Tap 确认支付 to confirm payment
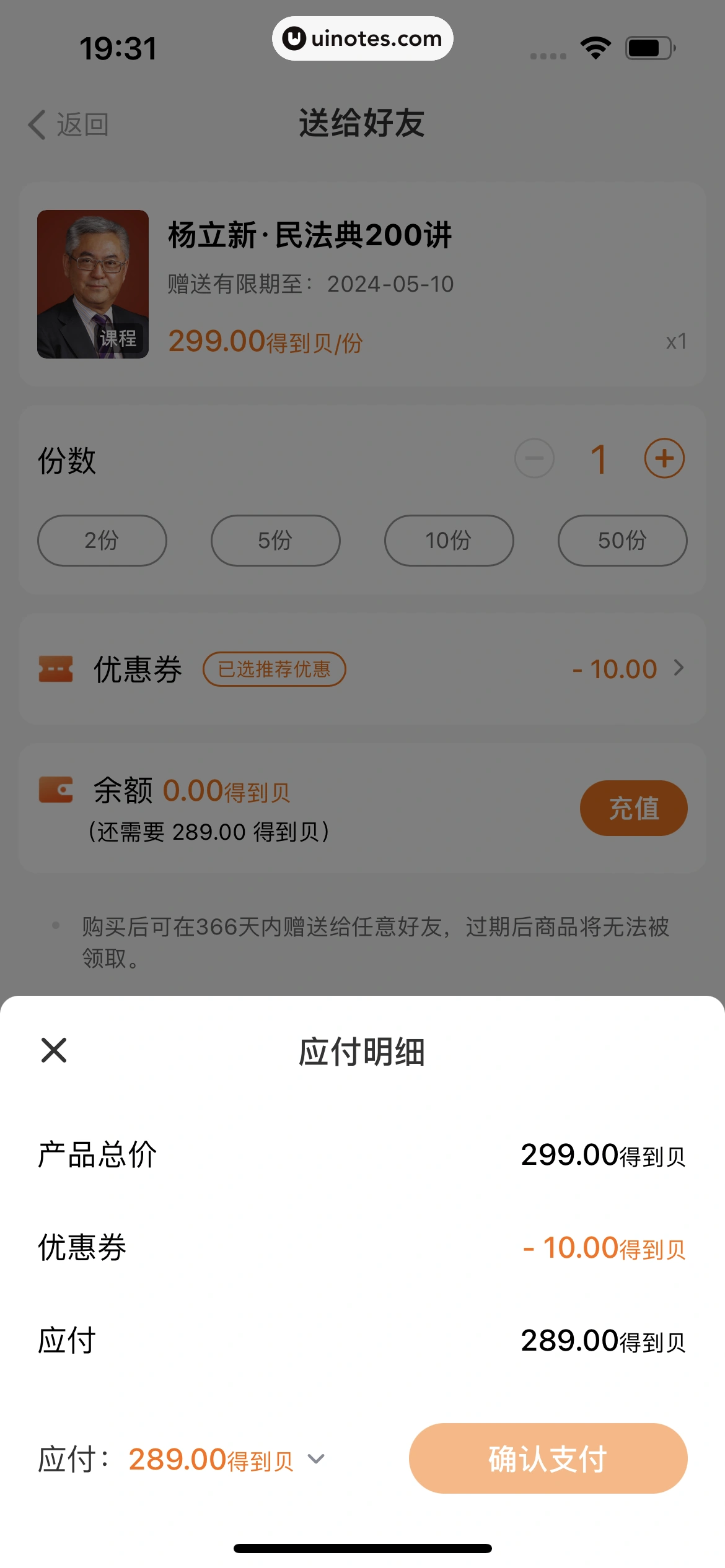 pyautogui.click(x=548, y=1458)
